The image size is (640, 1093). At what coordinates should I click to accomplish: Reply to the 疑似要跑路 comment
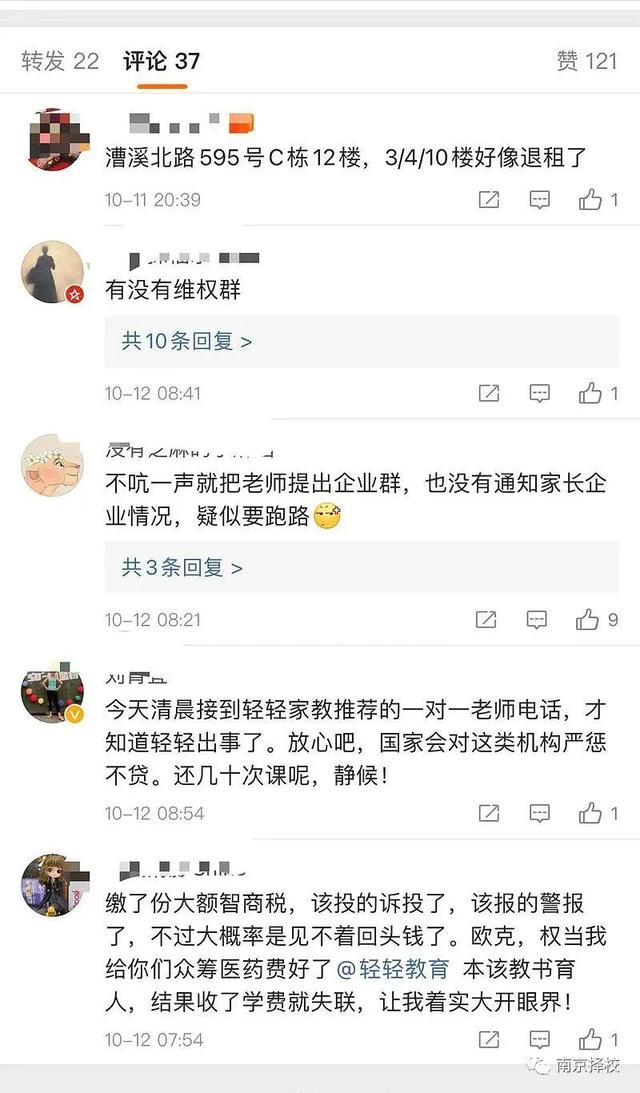(x=537, y=620)
